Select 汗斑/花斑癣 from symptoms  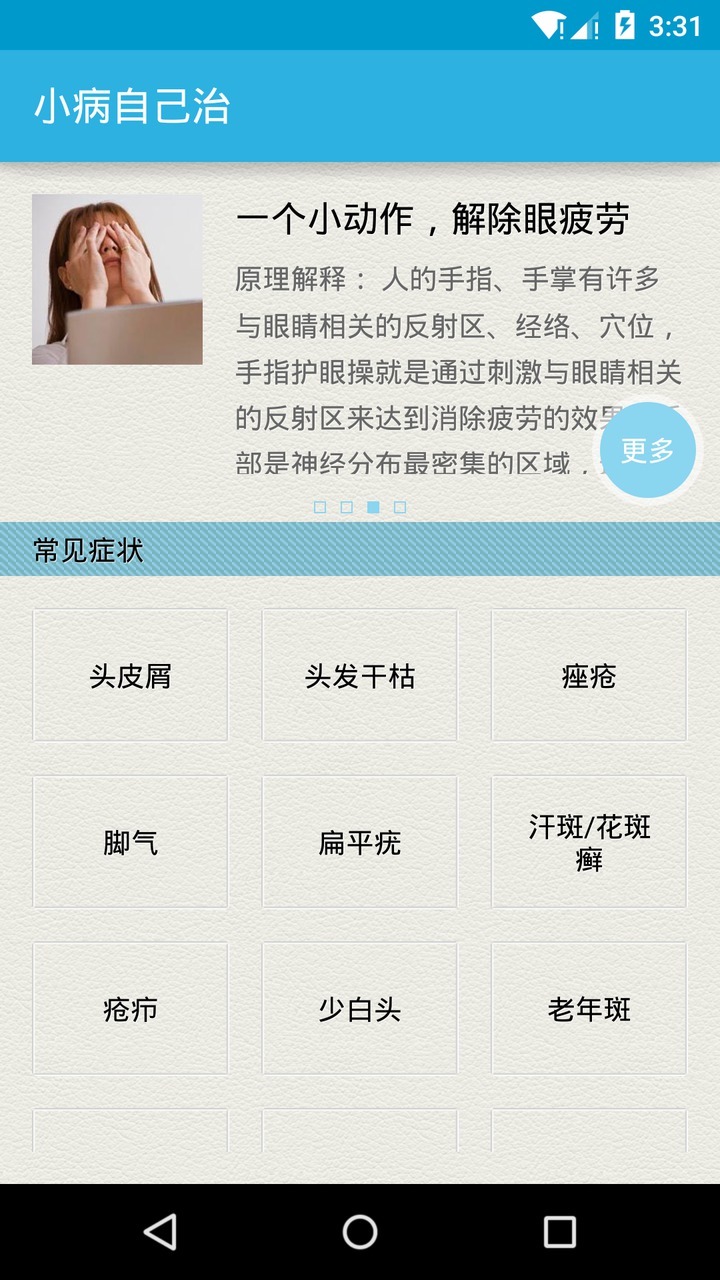pyautogui.click(x=588, y=842)
